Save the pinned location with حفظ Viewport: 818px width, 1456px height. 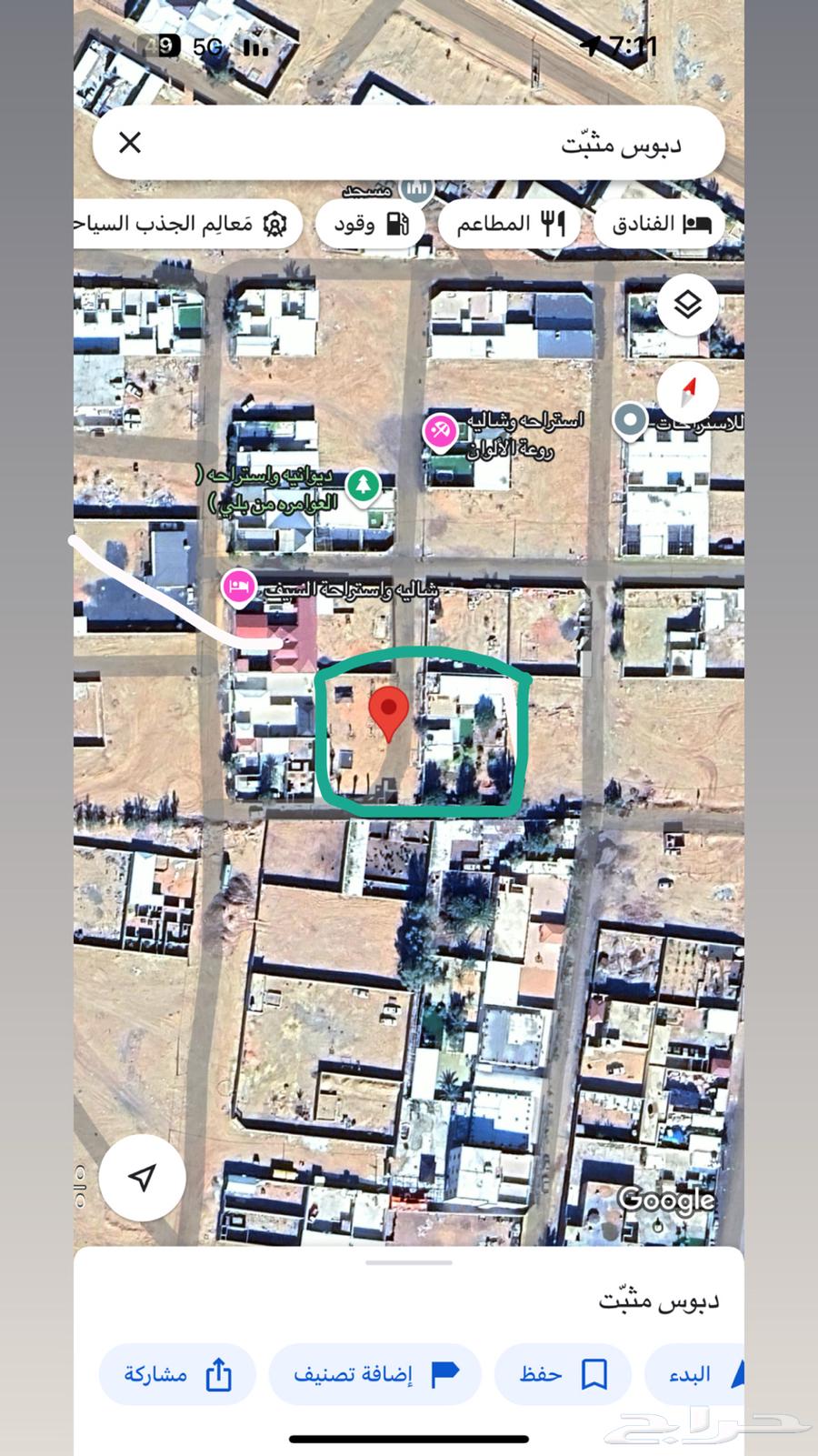(563, 1374)
